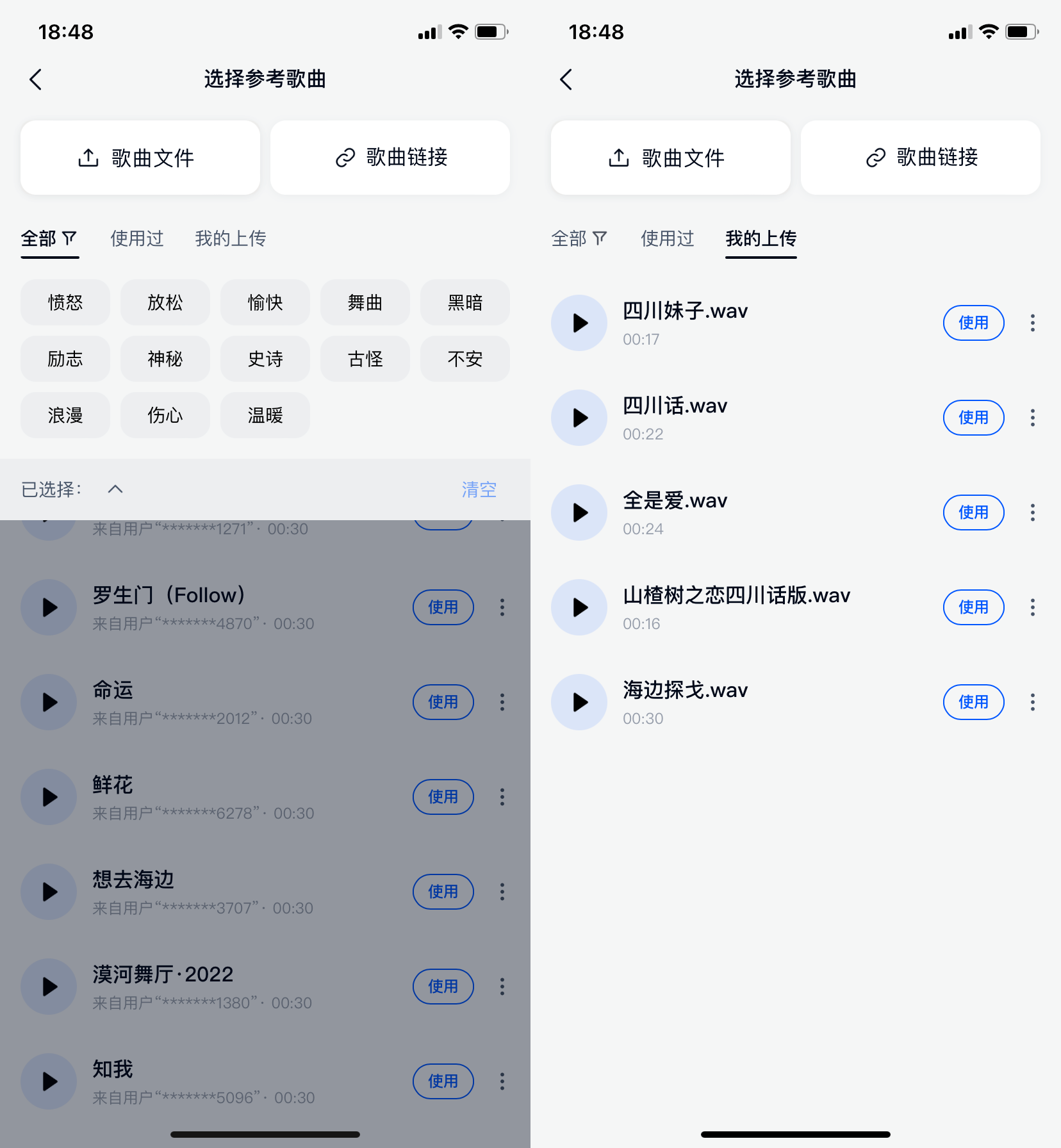Tap the 浪漫 filter chip
This screenshot has height=1148, width=1061.
(x=65, y=415)
